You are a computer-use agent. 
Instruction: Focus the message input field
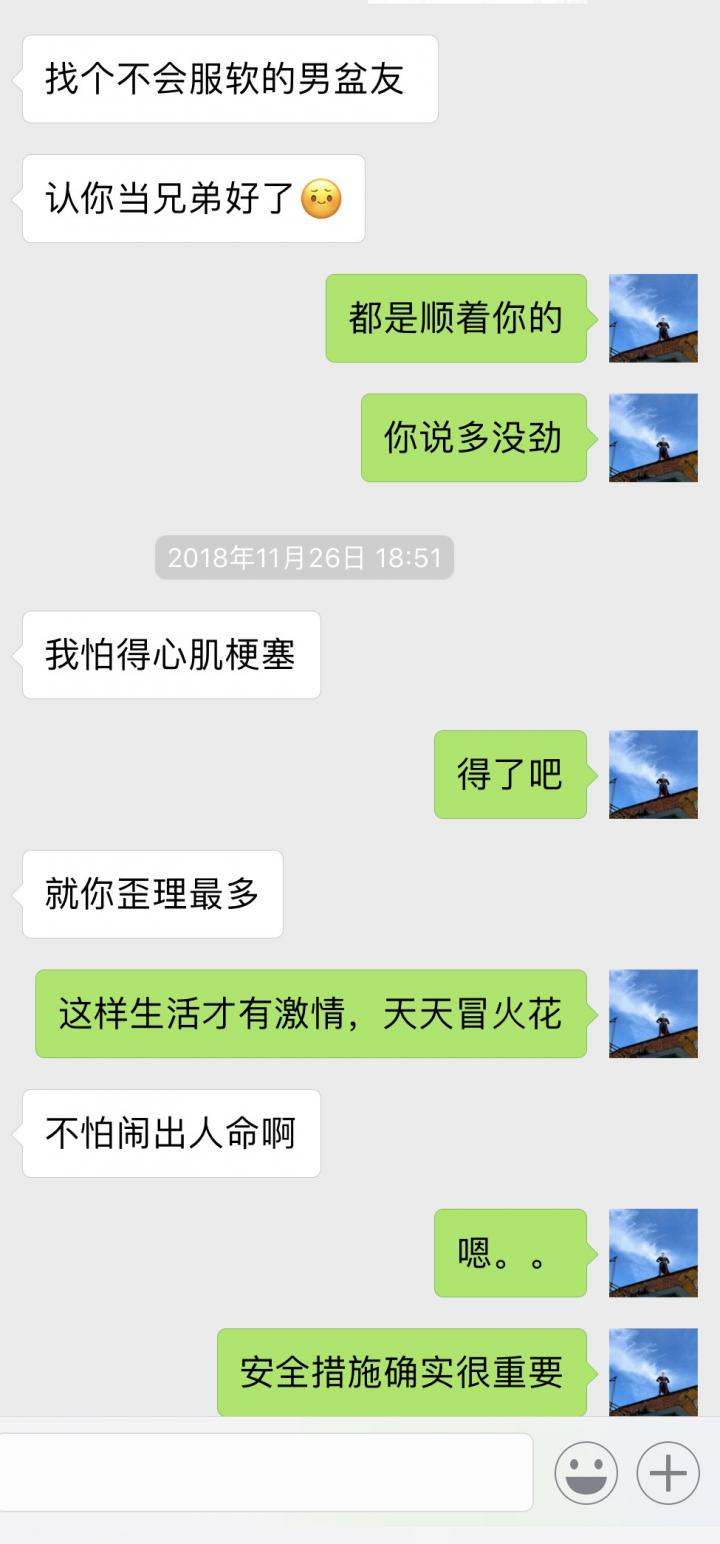(265, 1472)
